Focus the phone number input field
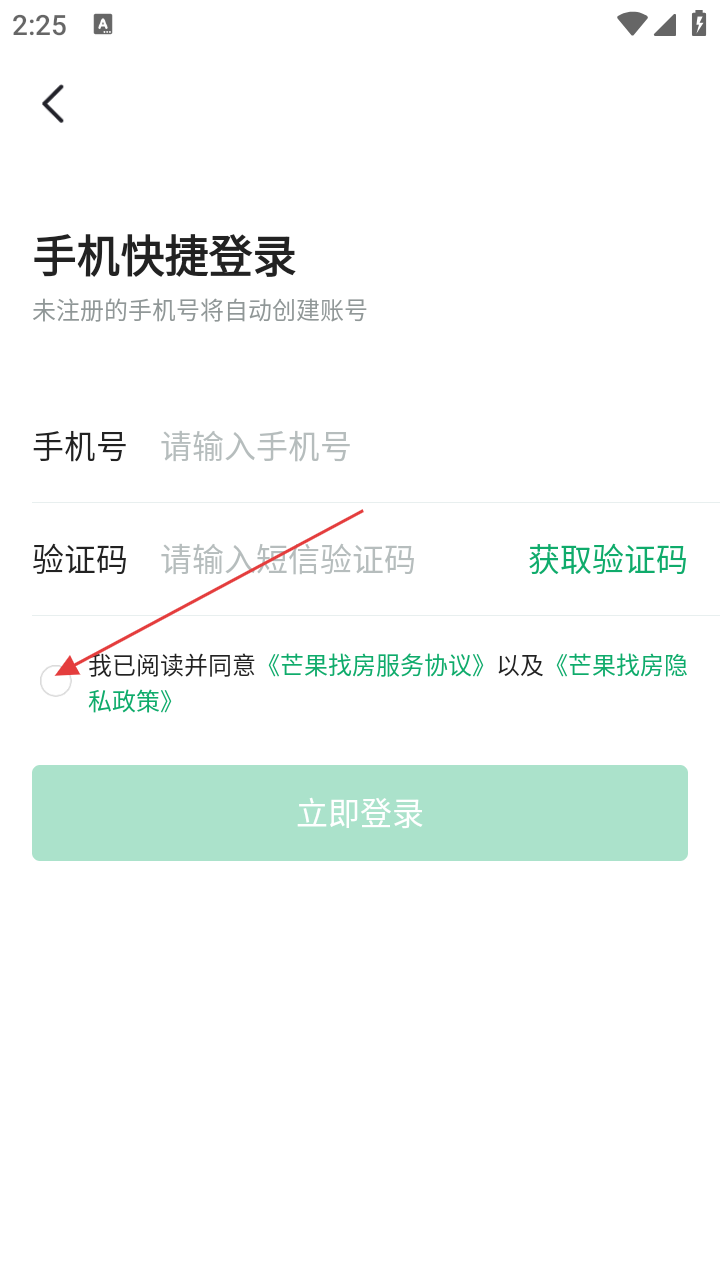Image resolution: width=720 pixels, height=1280 pixels. tap(400, 446)
